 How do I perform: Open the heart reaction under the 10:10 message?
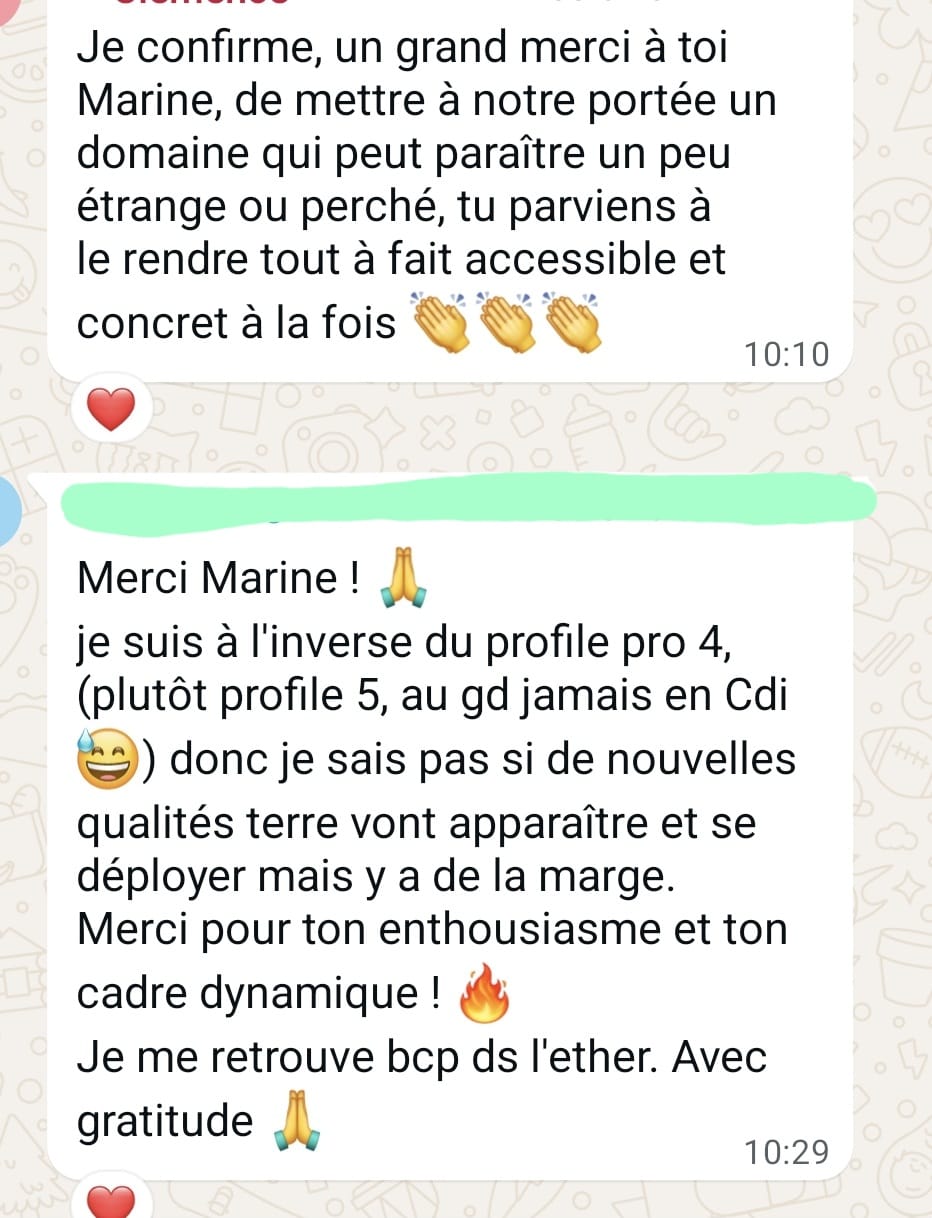tap(111, 410)
